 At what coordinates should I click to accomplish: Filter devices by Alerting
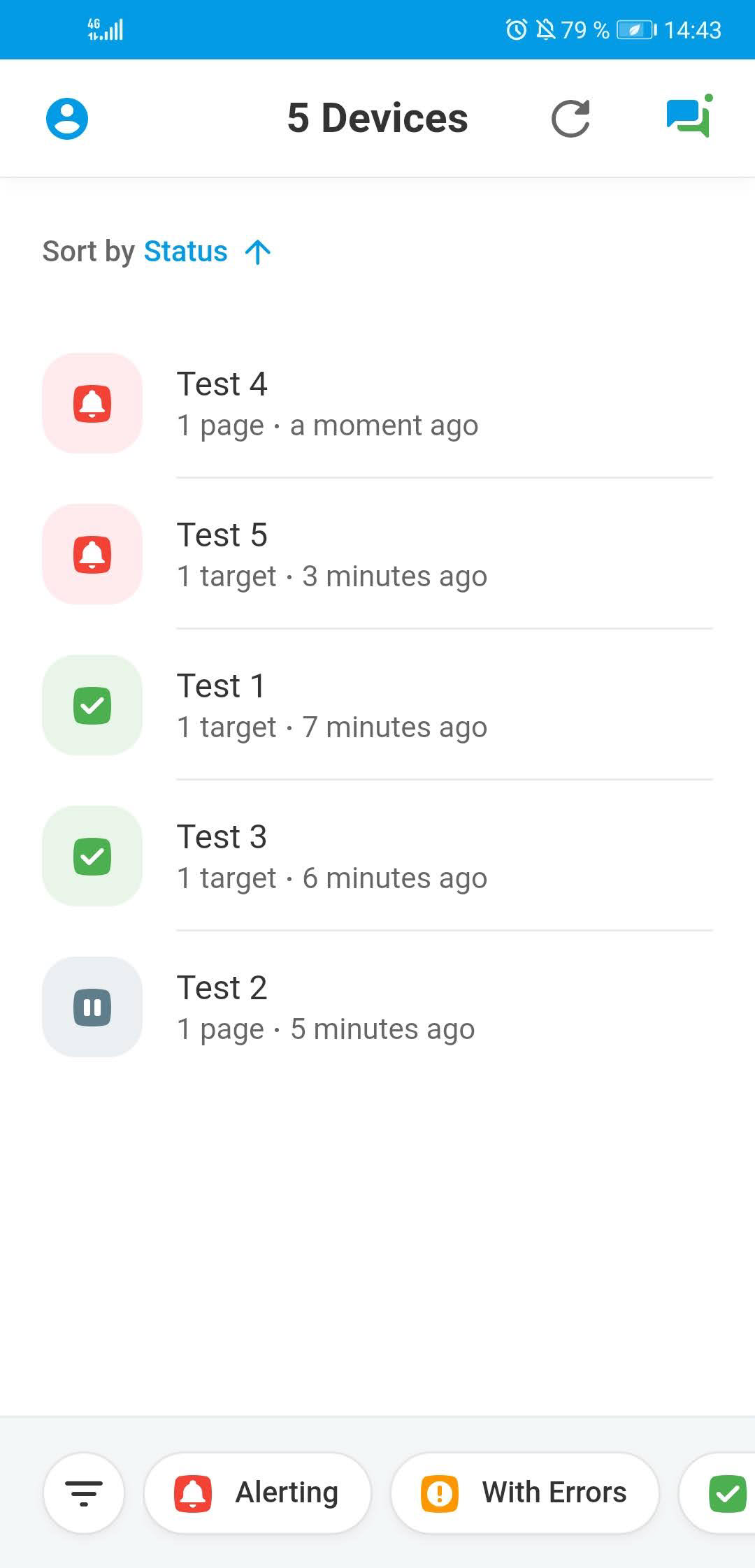(x=257, y=1493)
